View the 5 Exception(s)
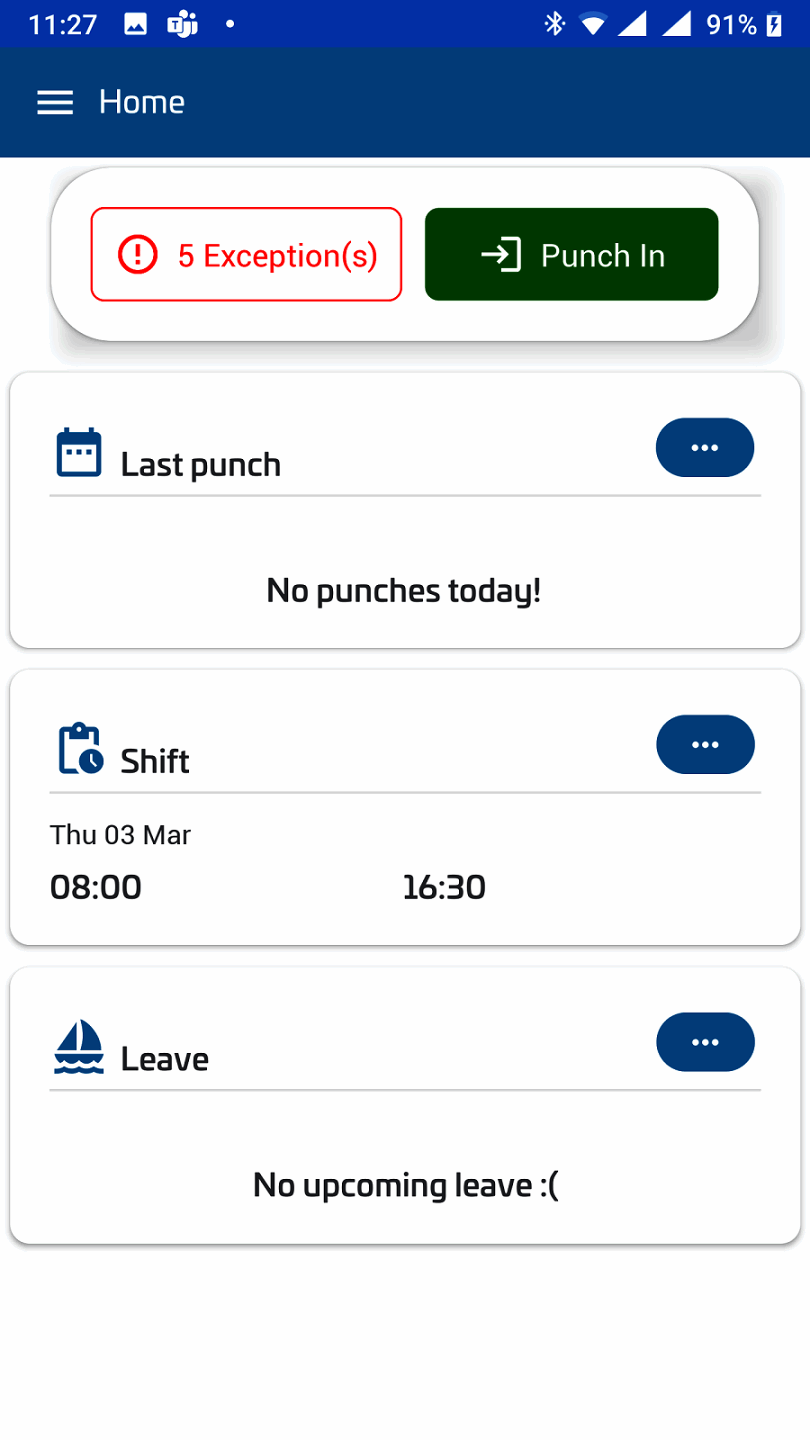The width and height of the screenshot is (810, 1440). pyautogui.click(x=246, y=254)
